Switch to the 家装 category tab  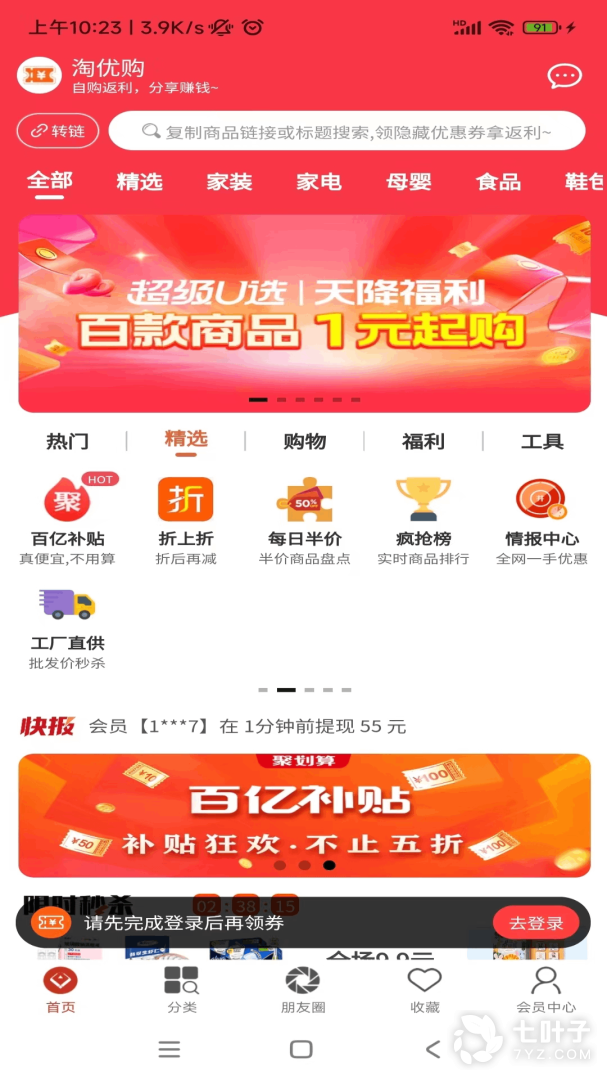click(229, 182)
